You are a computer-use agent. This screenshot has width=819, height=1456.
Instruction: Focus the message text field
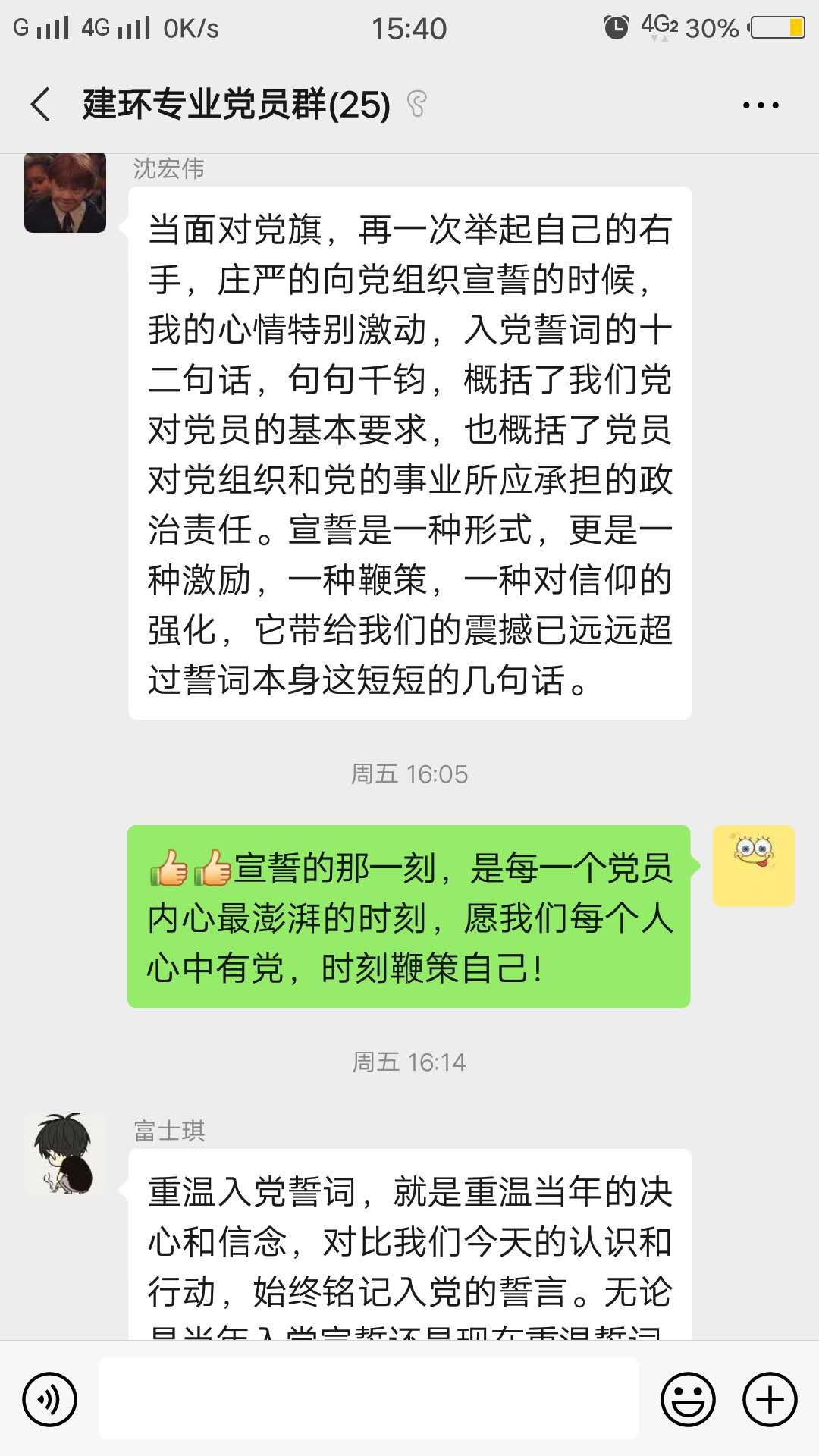pos(369,1399)
